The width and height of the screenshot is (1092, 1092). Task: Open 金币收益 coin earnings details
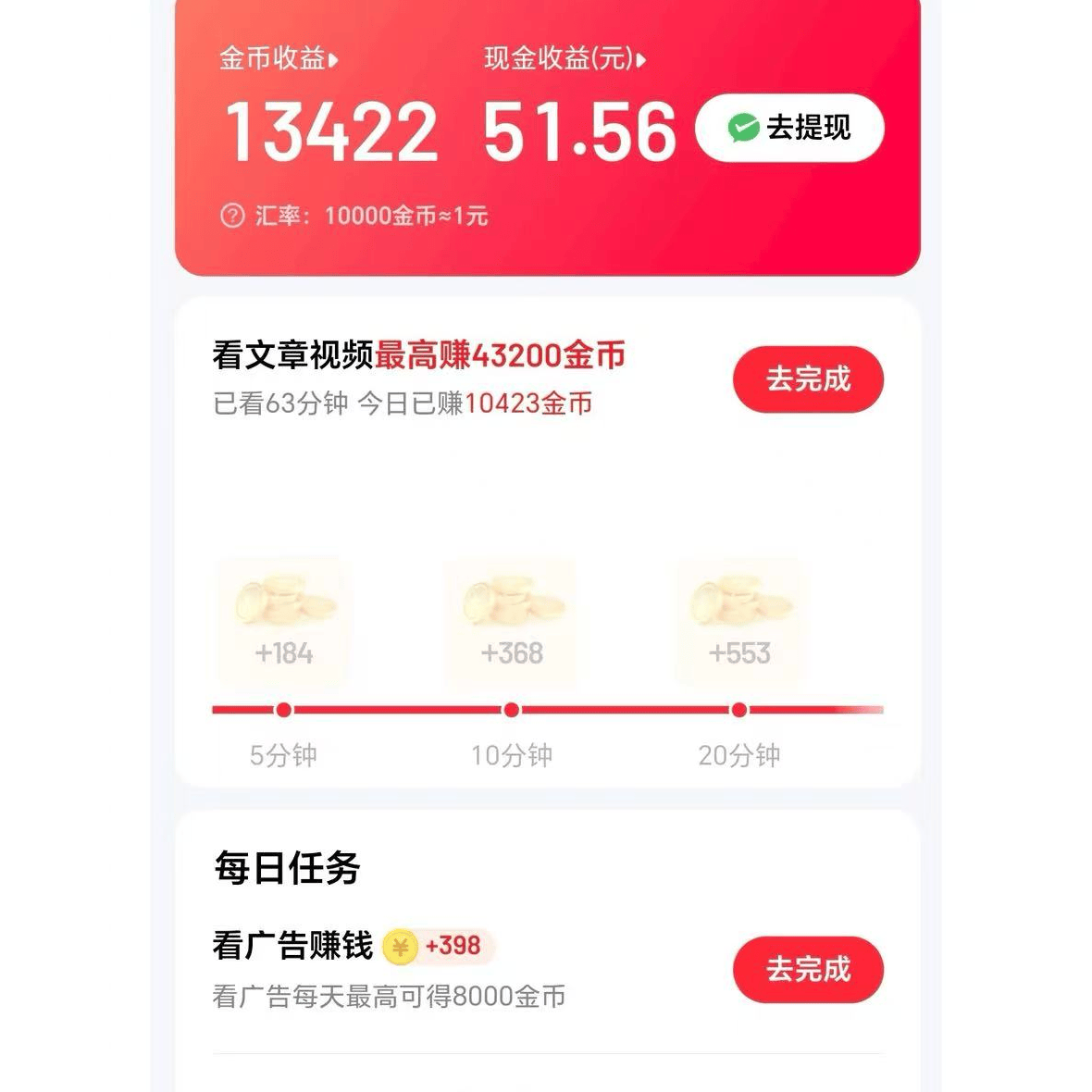point(279,59)
